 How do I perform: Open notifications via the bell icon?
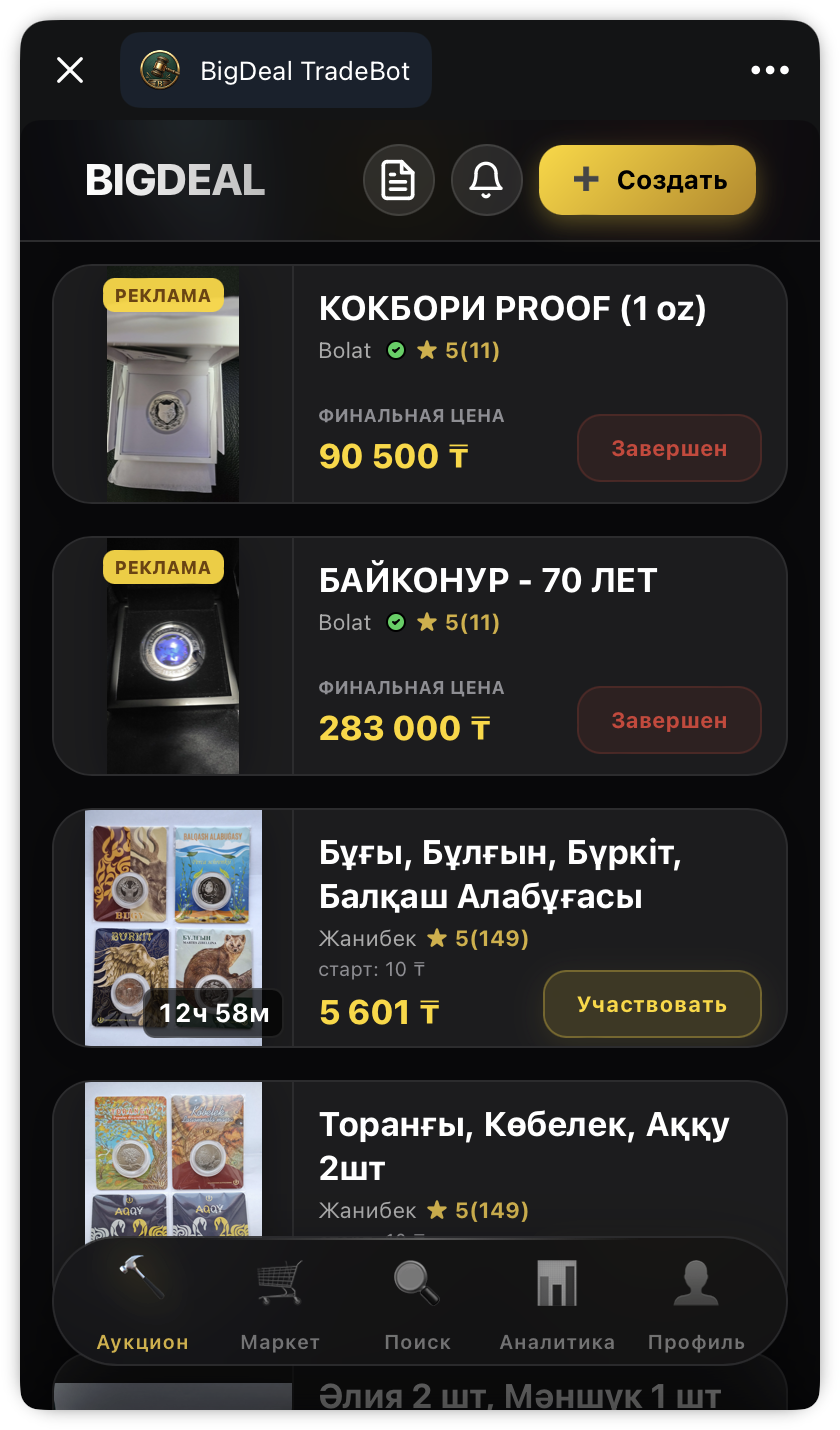[x=487, y=180]
